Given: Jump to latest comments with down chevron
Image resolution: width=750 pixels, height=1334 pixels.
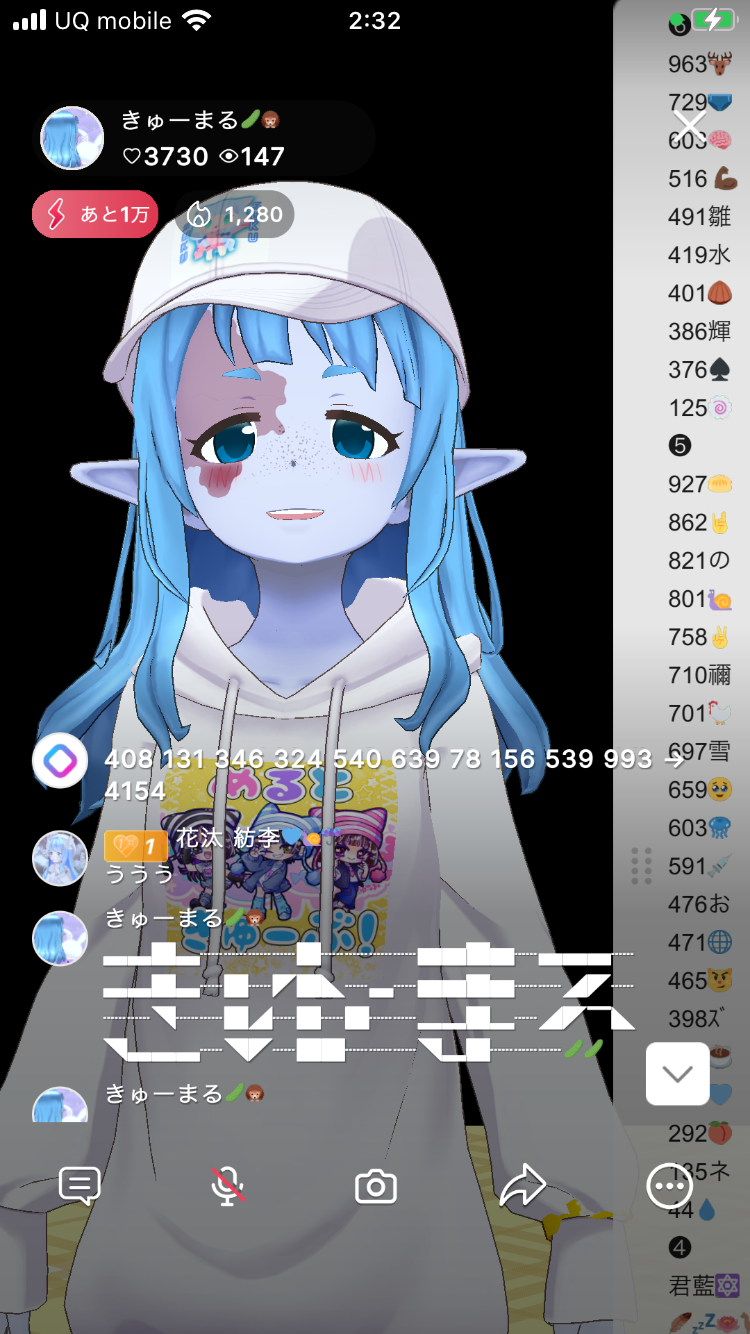Looking at the screenshot, I should pyautogui.click(x=677, y=1074).
